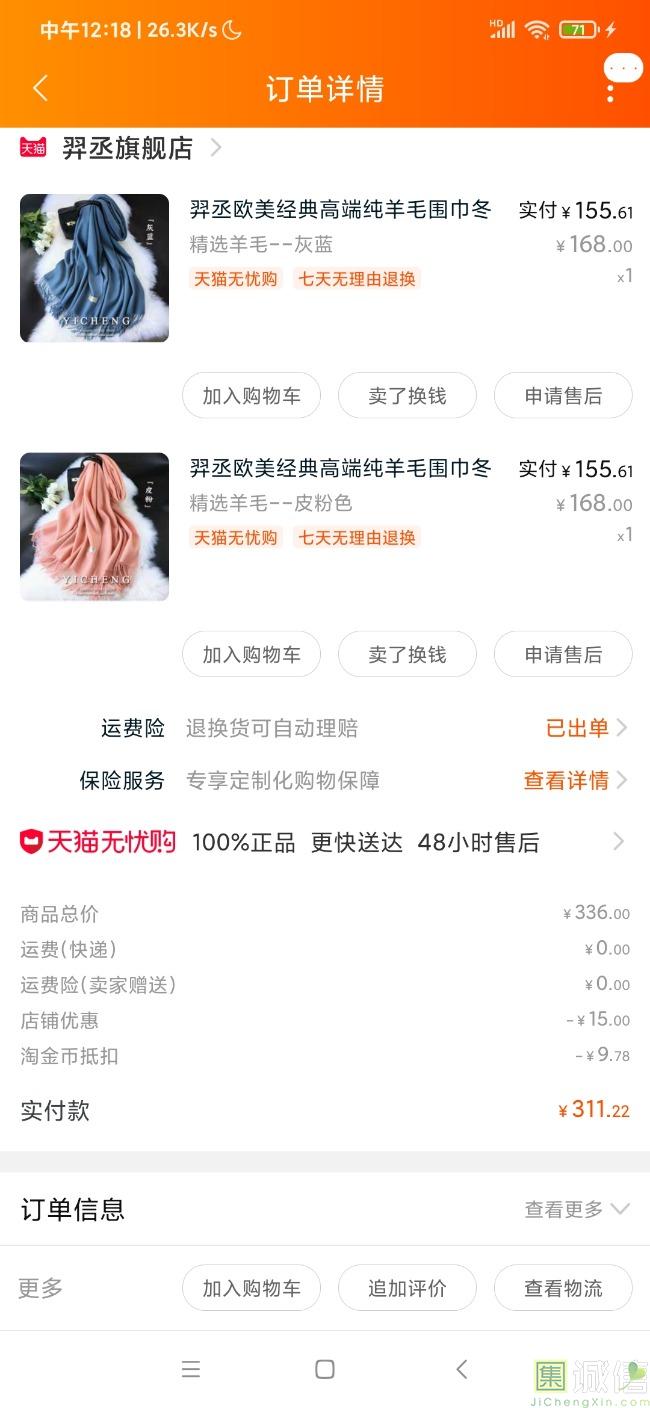The image size is (650, 1408).
Task: View 保险服务 details via 查看详情
Action: 574,780
